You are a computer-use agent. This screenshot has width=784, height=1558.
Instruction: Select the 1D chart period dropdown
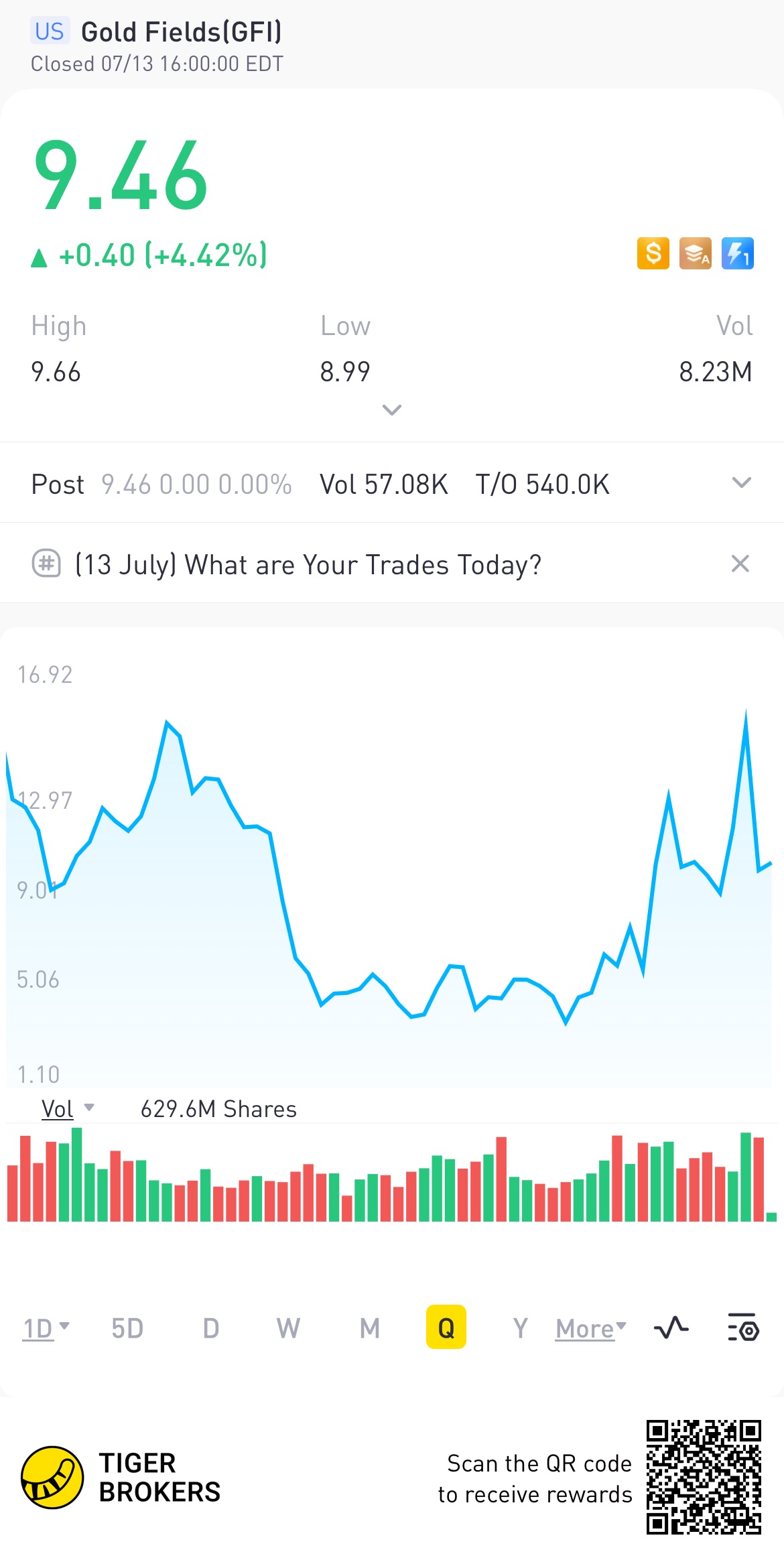tap(46, 1327)
